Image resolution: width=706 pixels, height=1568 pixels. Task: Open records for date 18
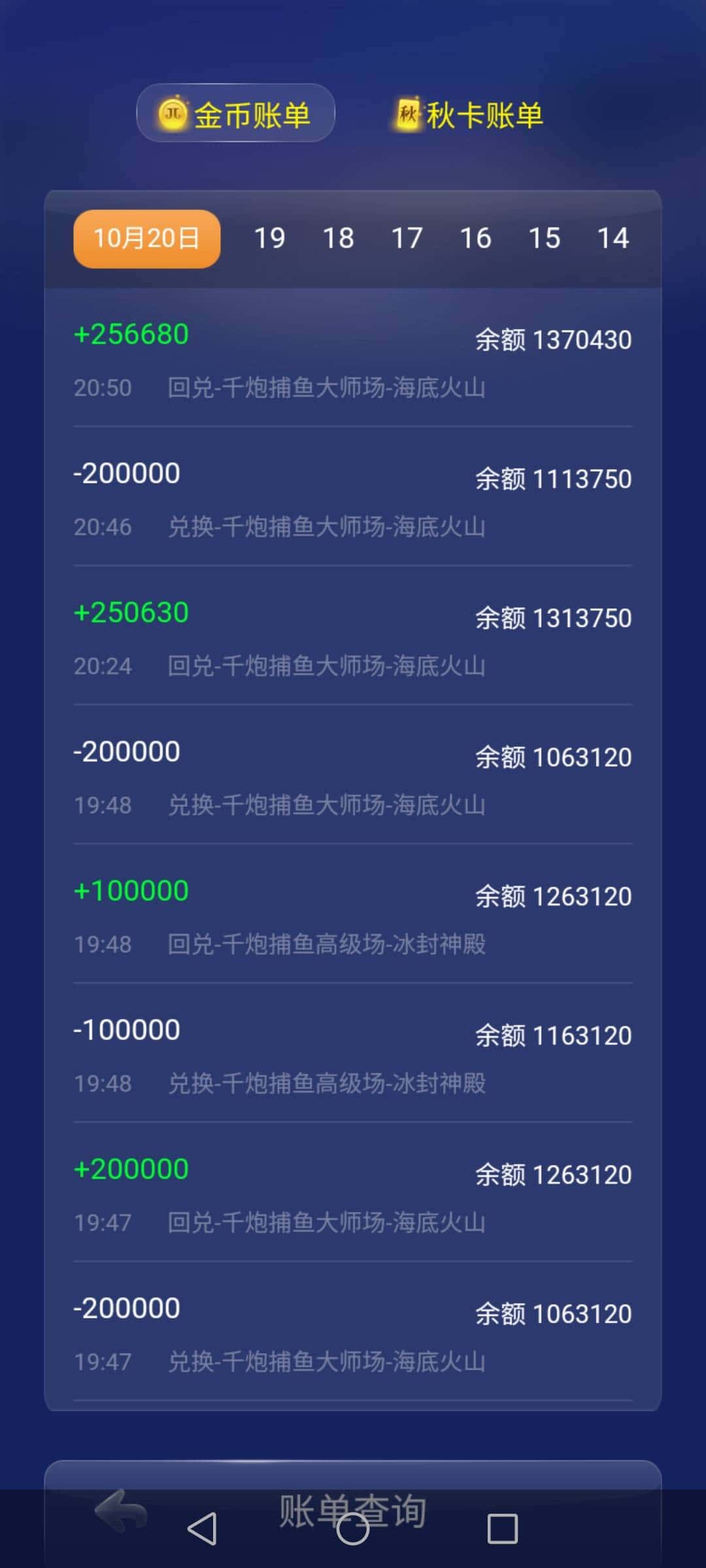point(339,238)
